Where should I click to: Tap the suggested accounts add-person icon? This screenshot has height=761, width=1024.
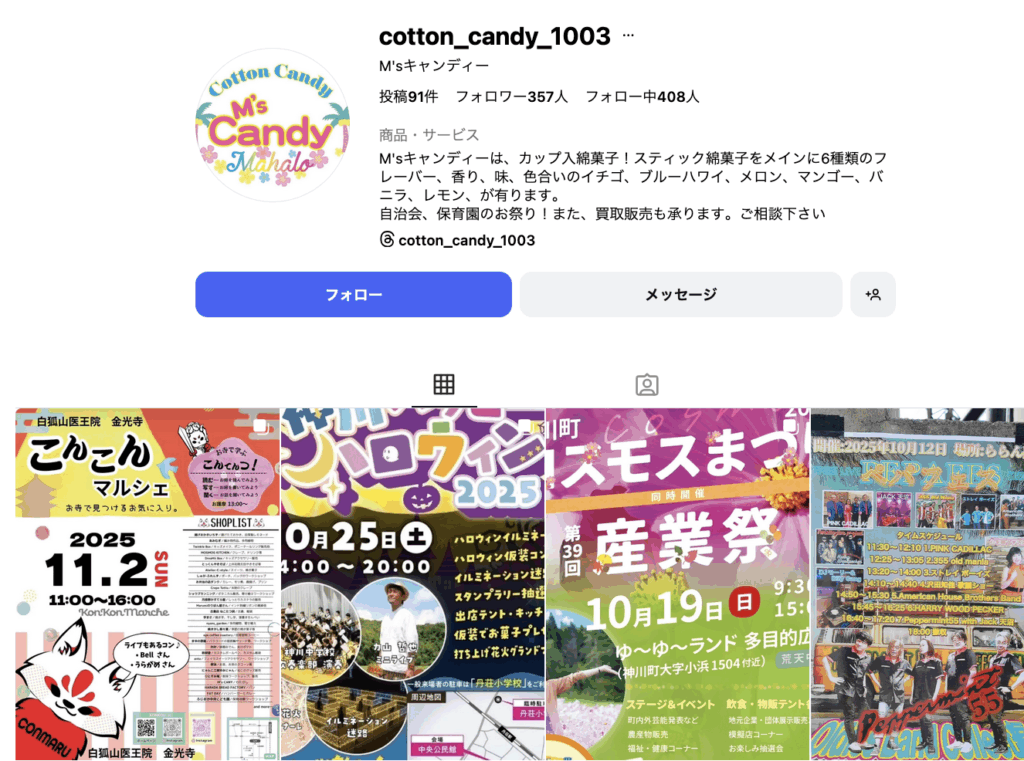[873, 295]
